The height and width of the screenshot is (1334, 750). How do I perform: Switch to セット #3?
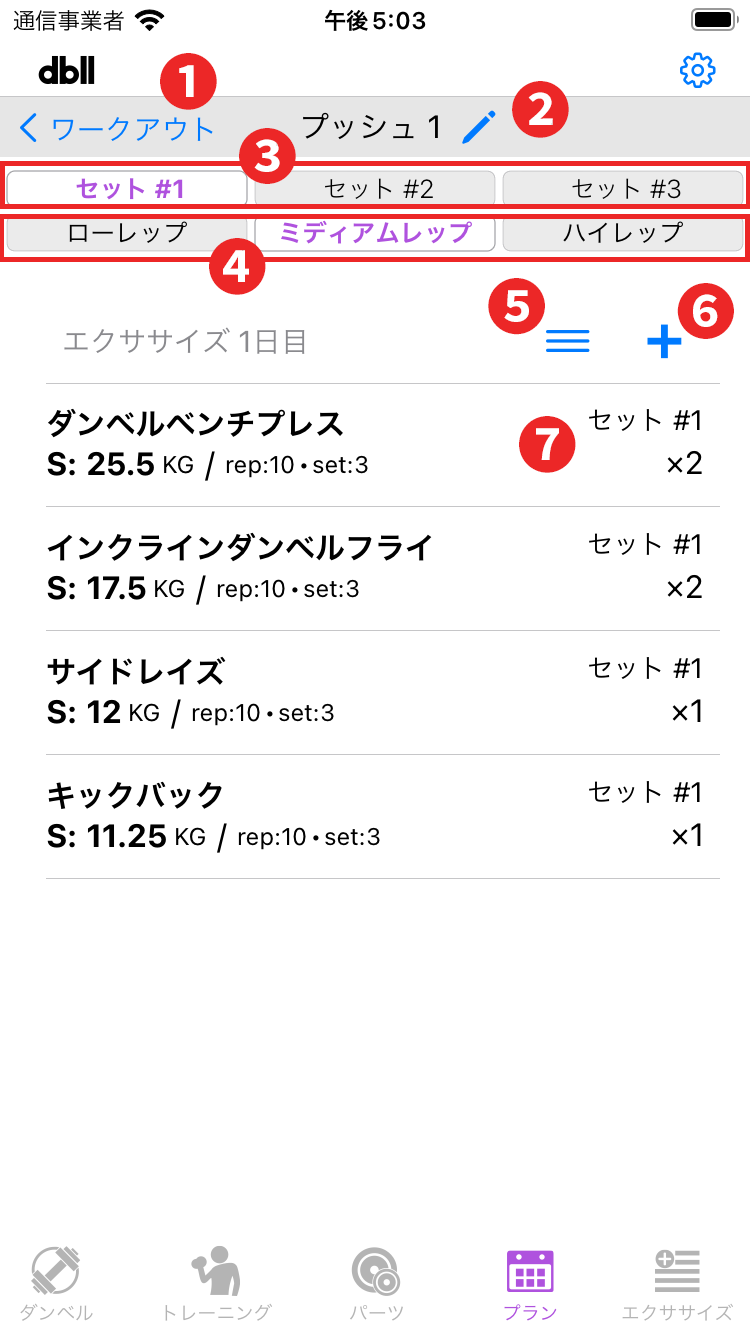coord(623,188)
